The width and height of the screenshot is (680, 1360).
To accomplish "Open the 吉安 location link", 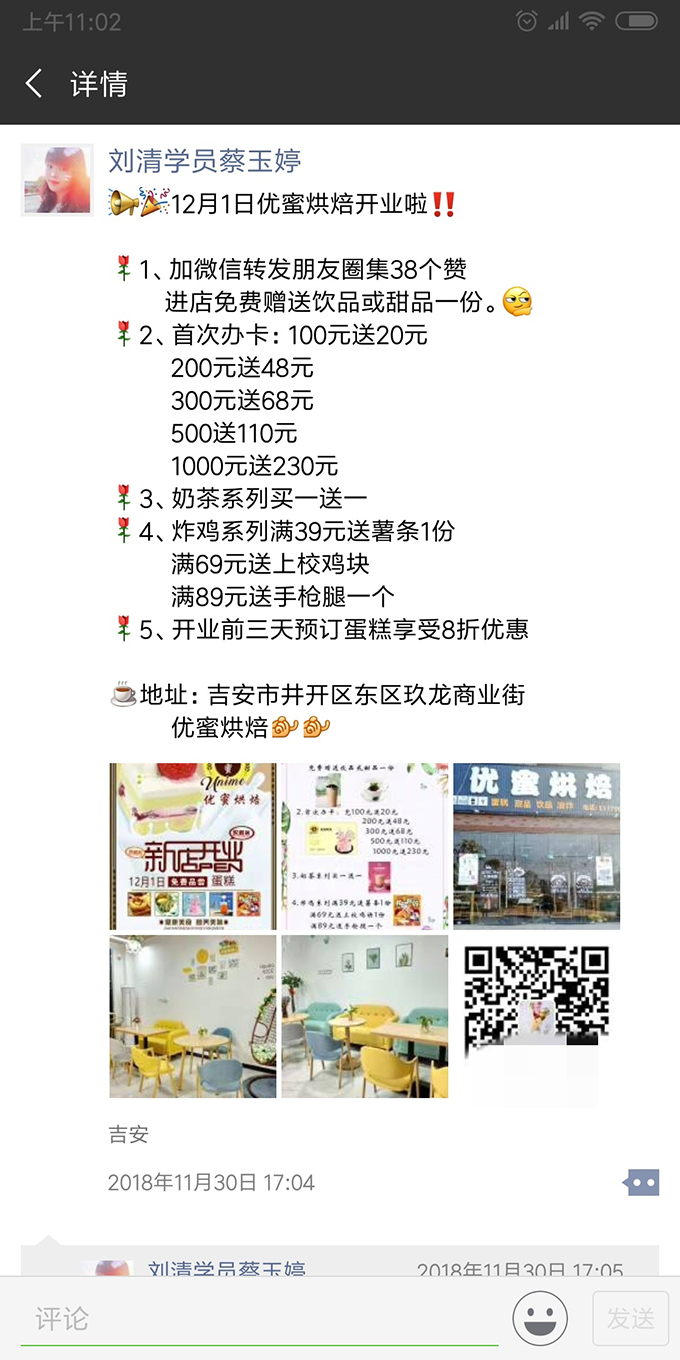I will (x=128, y=1135).
